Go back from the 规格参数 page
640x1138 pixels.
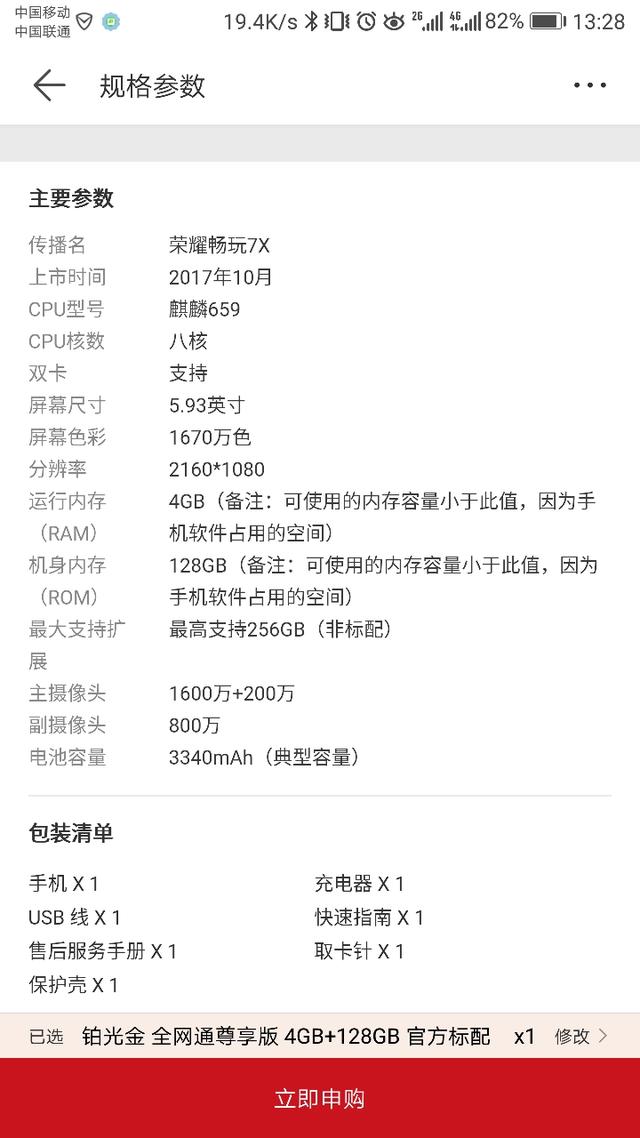[49, 86]
